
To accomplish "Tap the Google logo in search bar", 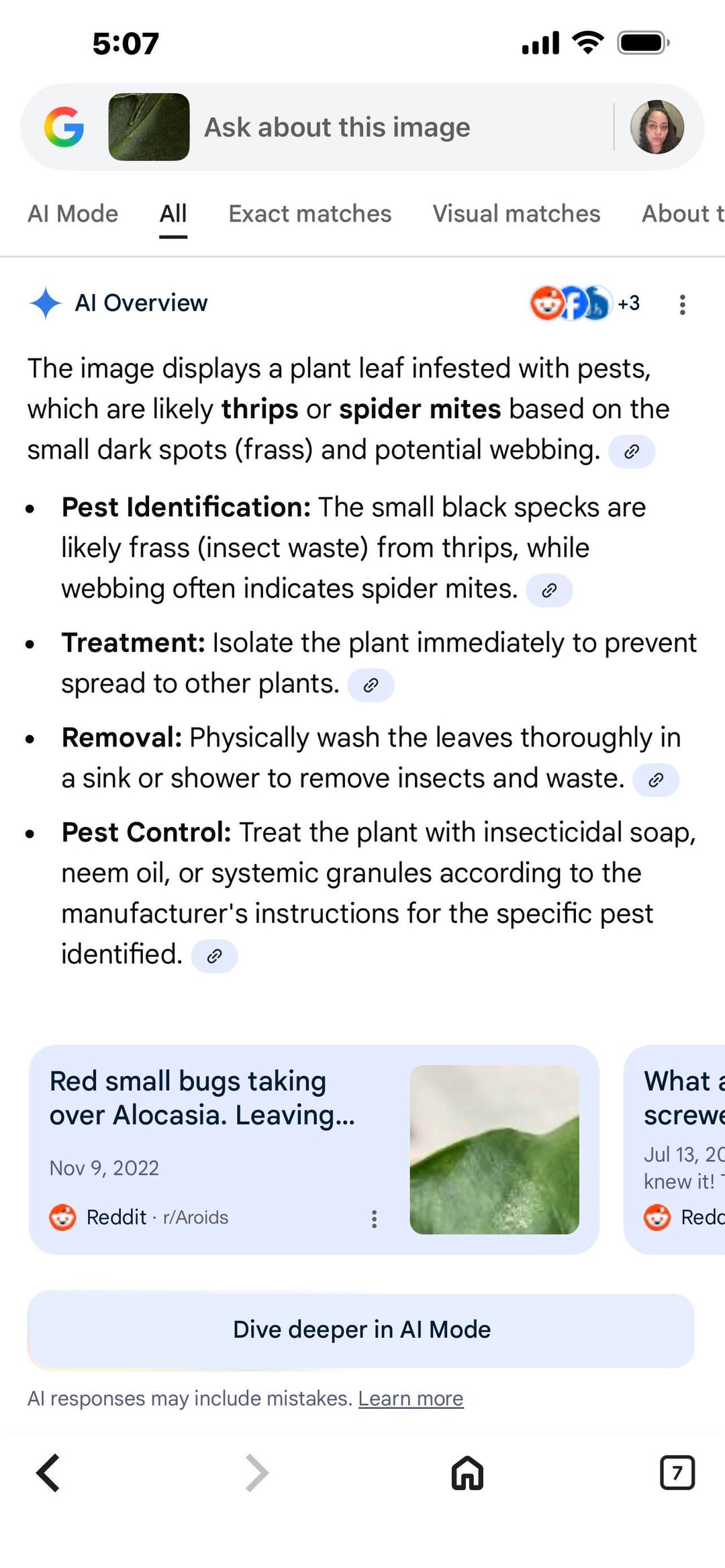I will click(64, 127).
